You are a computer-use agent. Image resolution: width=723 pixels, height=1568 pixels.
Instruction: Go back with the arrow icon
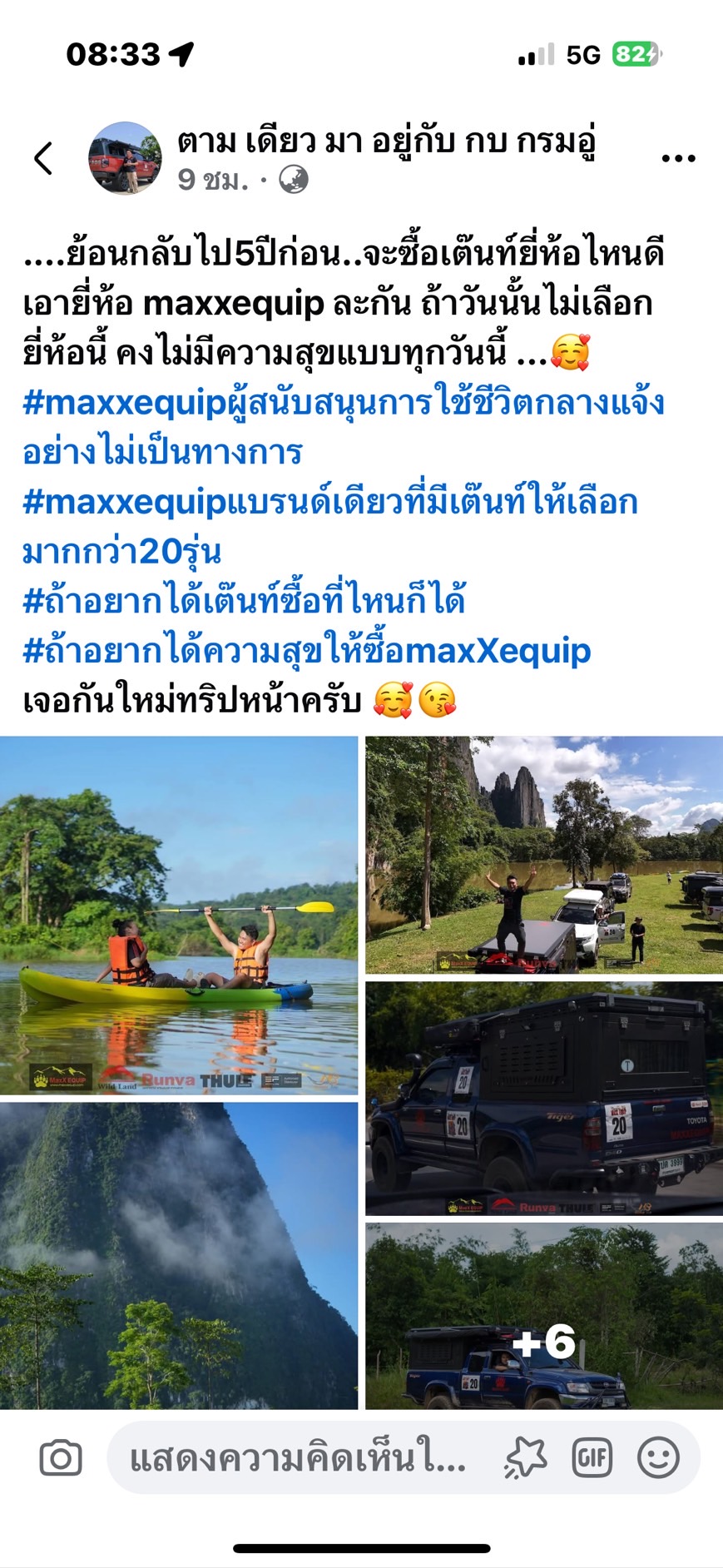(43, 158)
